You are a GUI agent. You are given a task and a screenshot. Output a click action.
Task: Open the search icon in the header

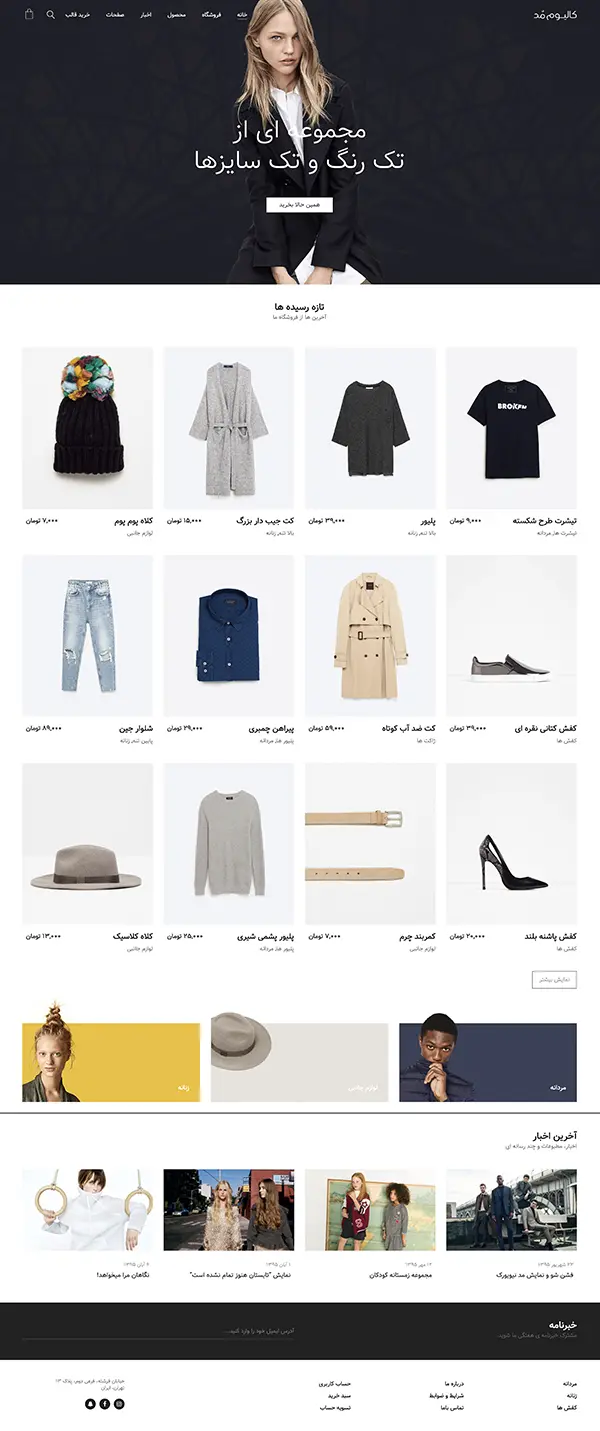pyautogui.click(x=51, y=15)
